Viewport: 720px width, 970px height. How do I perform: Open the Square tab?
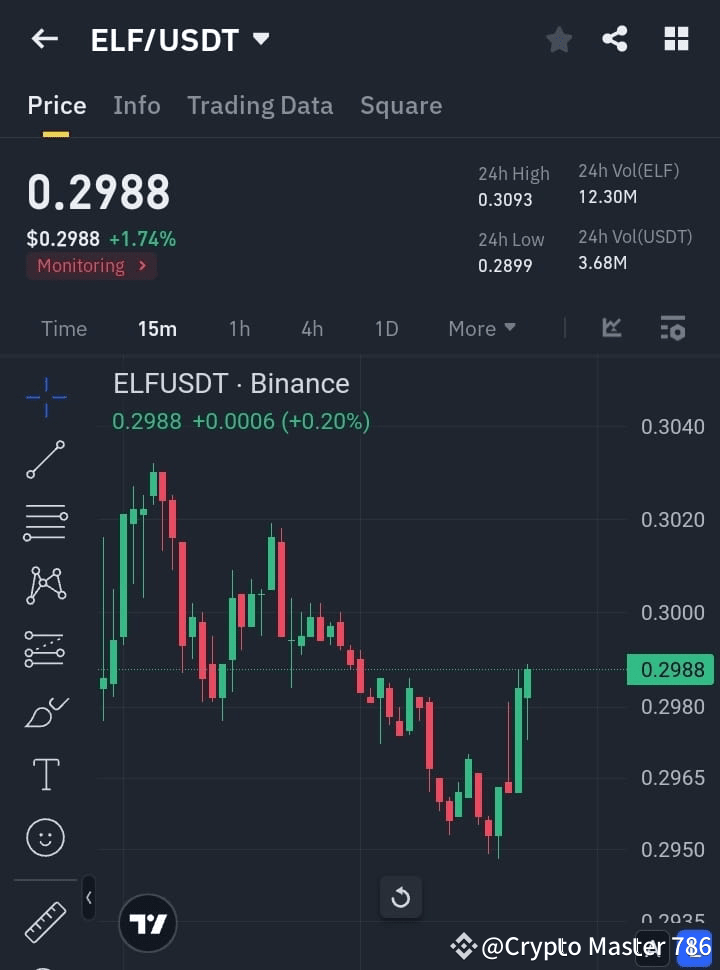[x=401, y=105]
